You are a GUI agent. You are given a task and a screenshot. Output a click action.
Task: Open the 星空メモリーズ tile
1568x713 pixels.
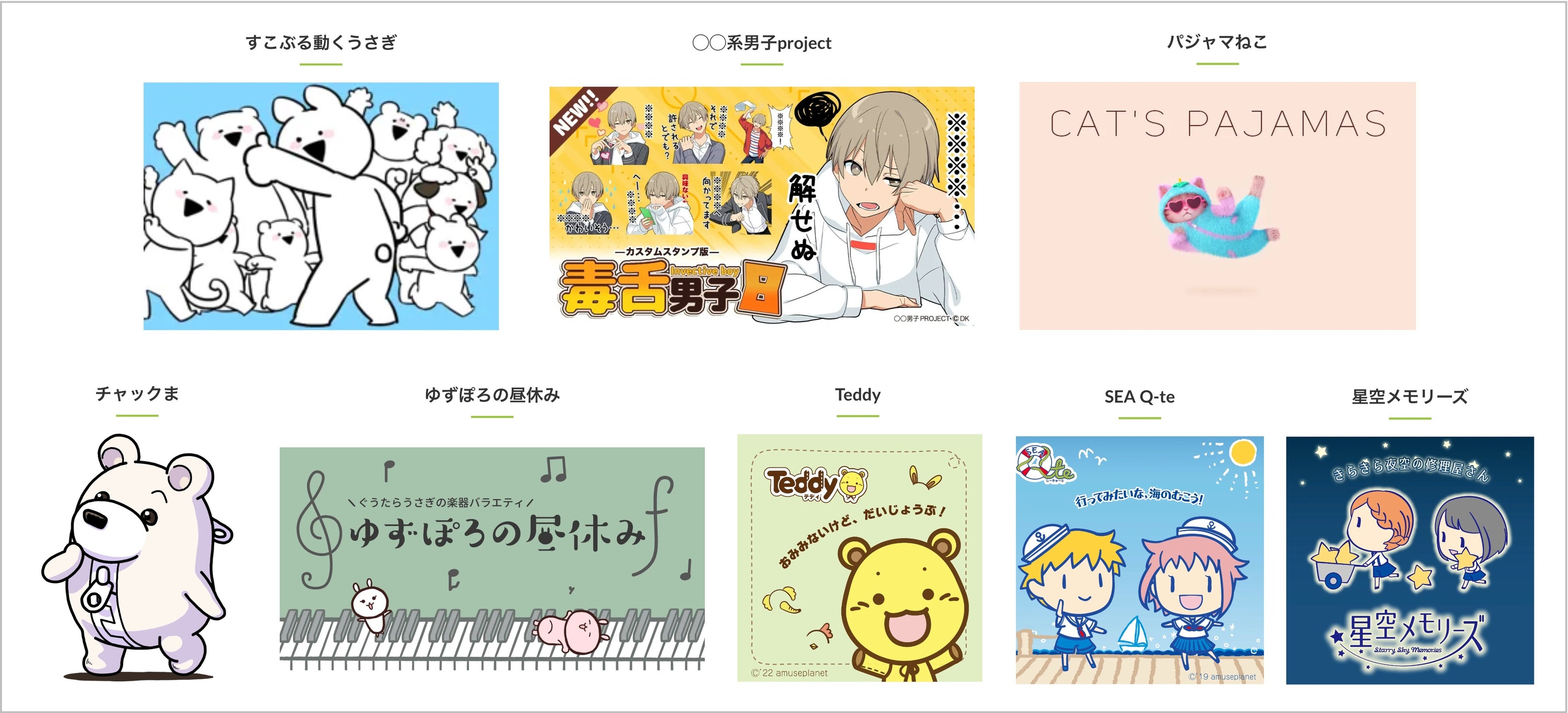pyautogui.click(x=1410, y=560)
